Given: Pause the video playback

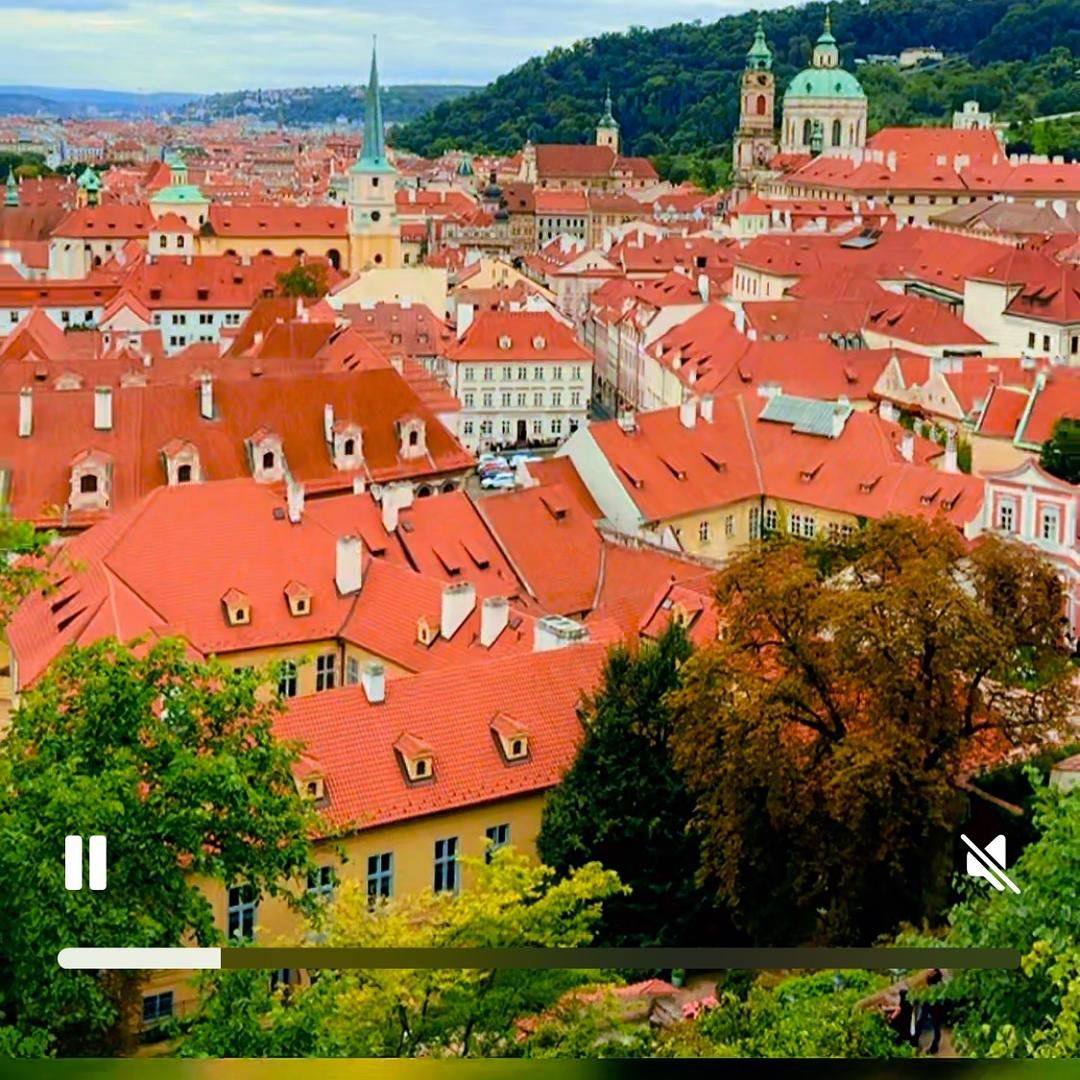Looking at the screenshot, I should (x=85, y=862).
